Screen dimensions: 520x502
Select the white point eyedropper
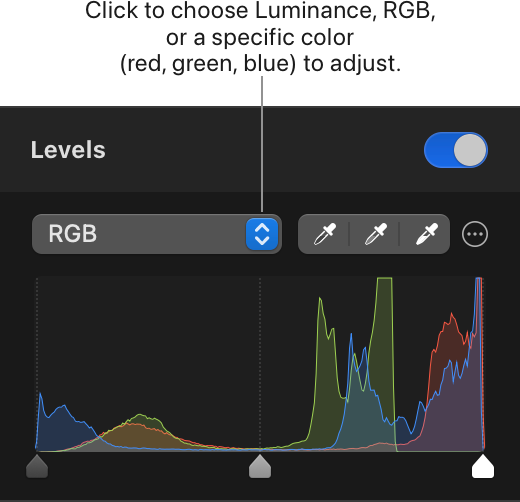[425, 234]
